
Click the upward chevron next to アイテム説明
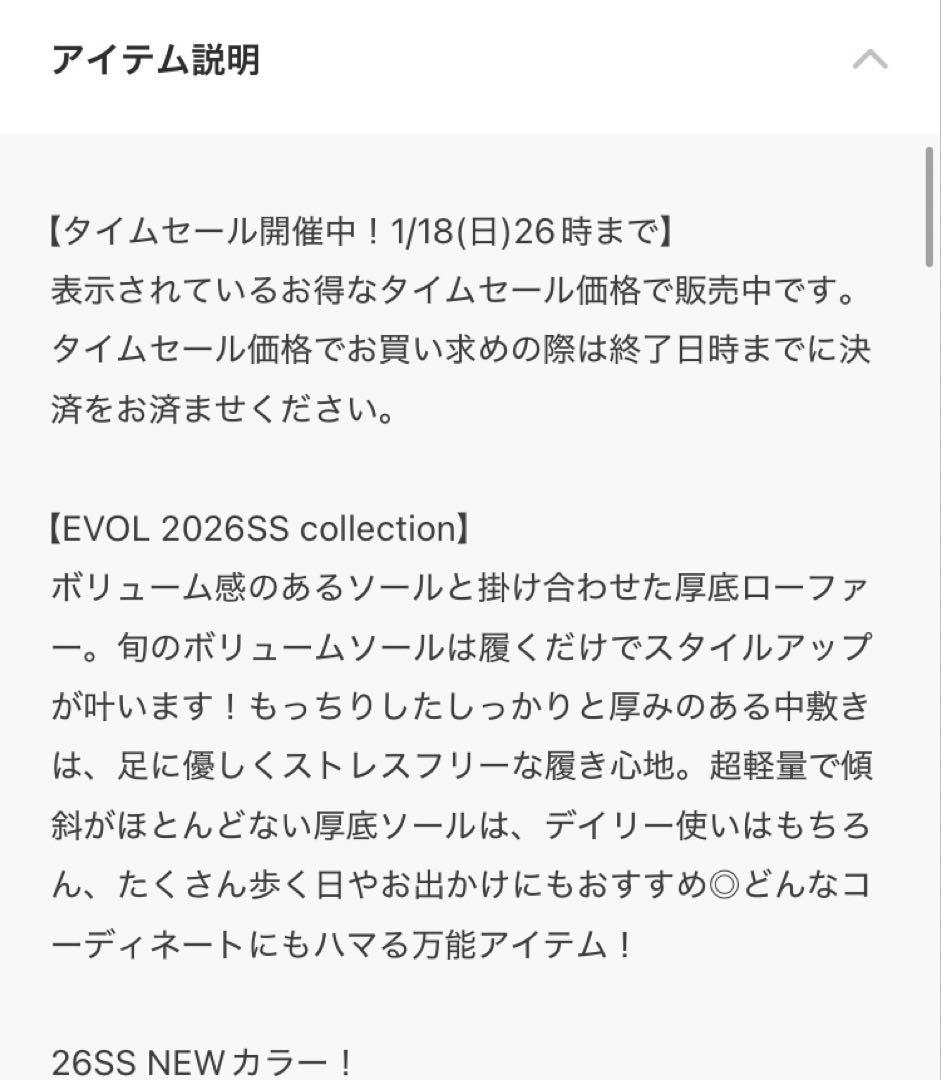(869, 59)
